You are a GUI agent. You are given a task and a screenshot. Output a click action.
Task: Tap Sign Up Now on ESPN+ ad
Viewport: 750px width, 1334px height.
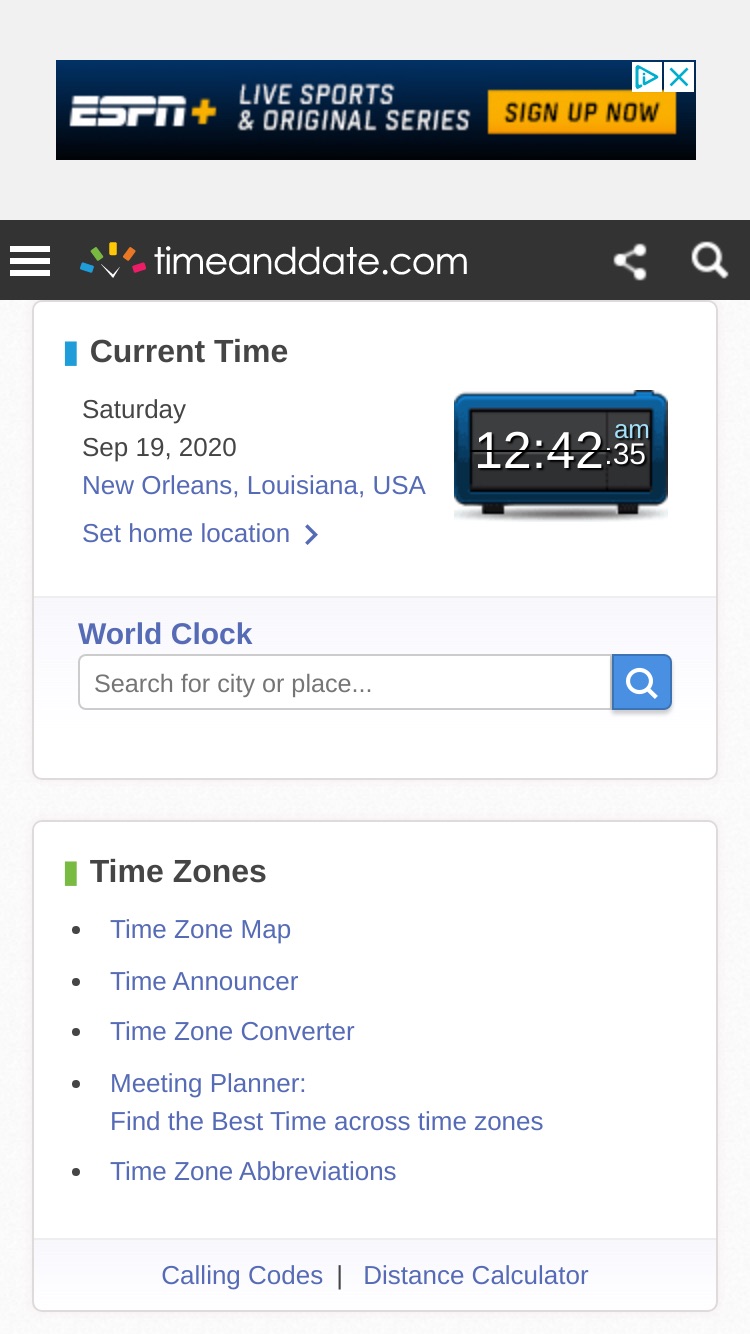[x=582, y=112]
